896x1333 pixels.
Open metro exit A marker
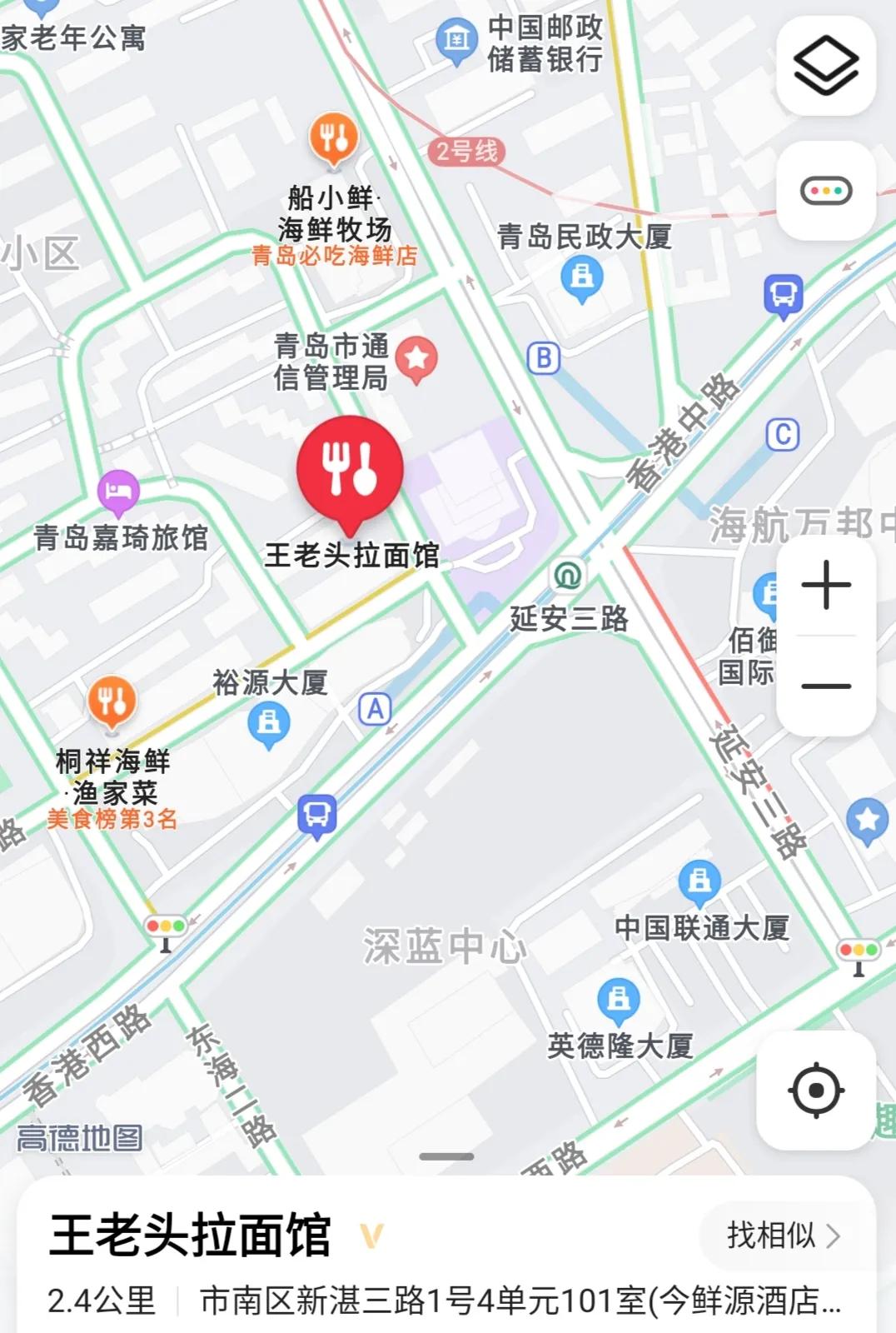pyautogui.click(x=375, y=706)
